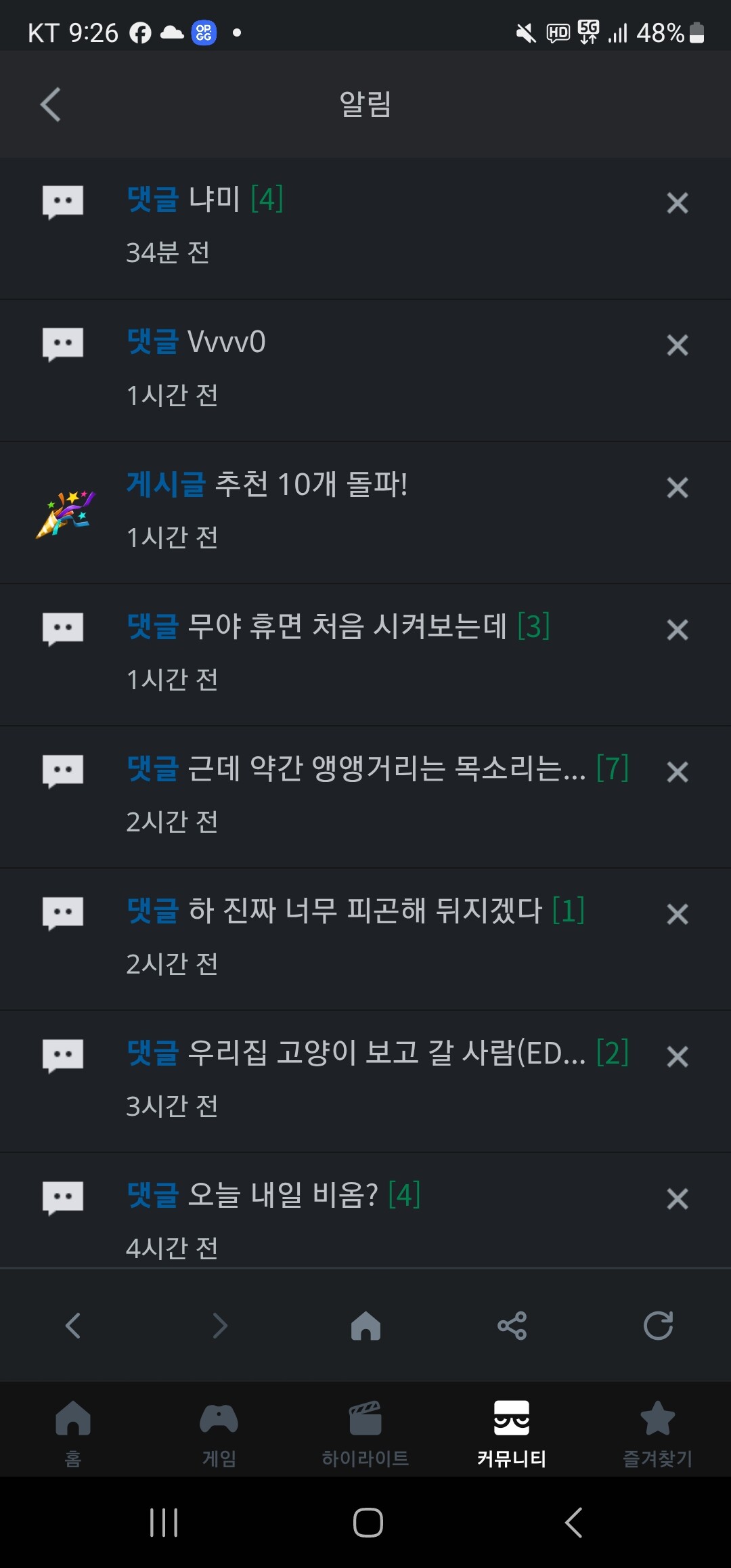Refresh the notifications page
The height and width of the screenshot is (1568, 731).
(658, 1326)
